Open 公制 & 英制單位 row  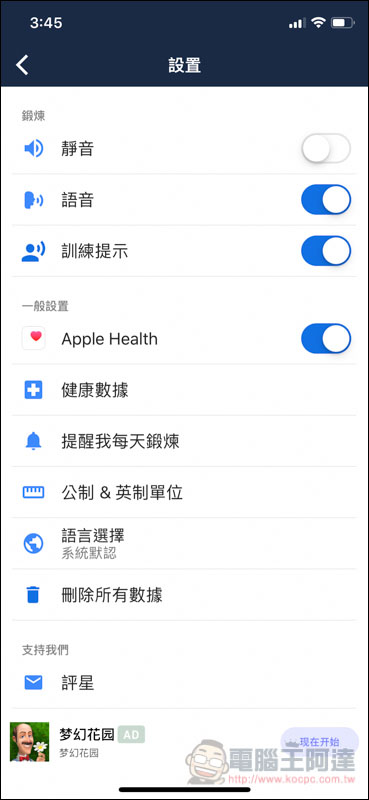pos(184,492)
